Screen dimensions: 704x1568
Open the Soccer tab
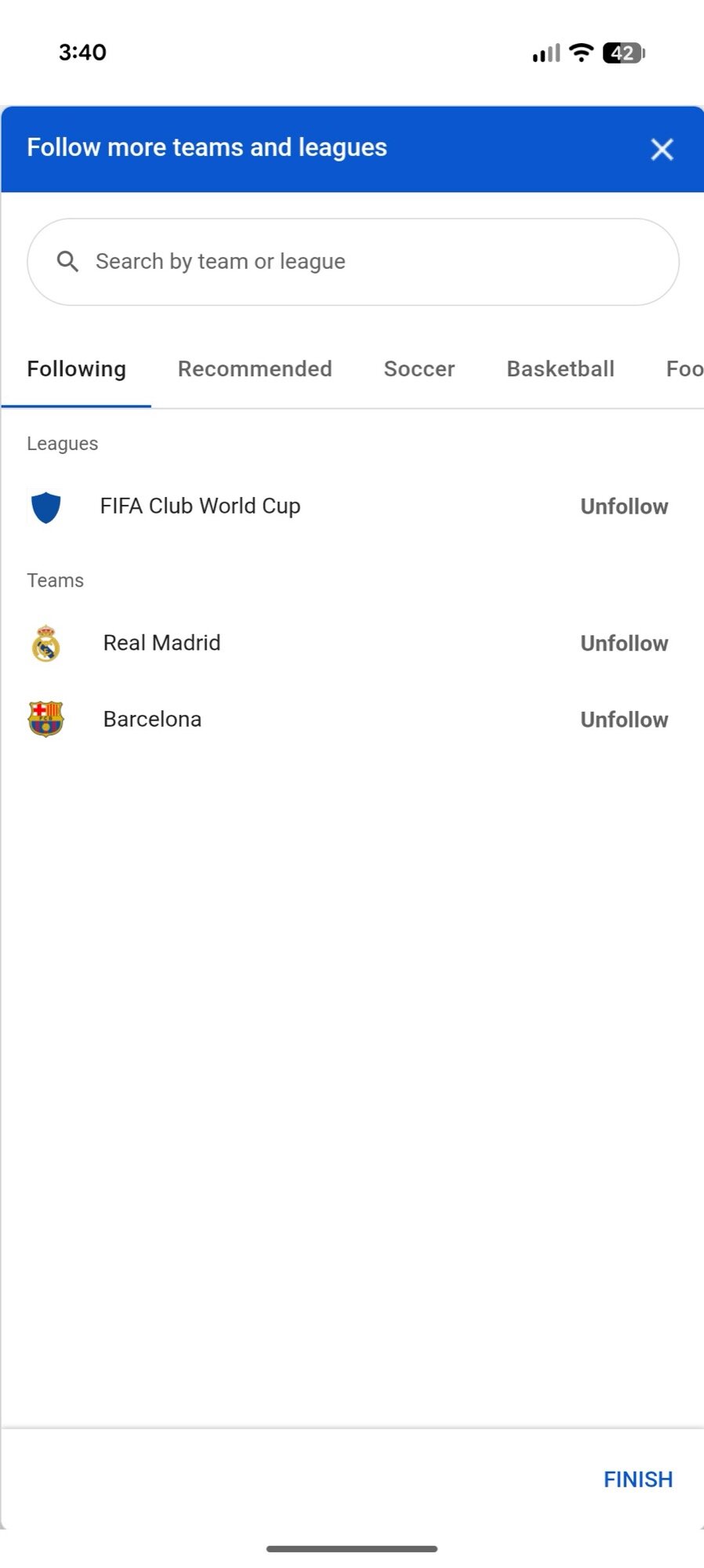pos(419,368)
